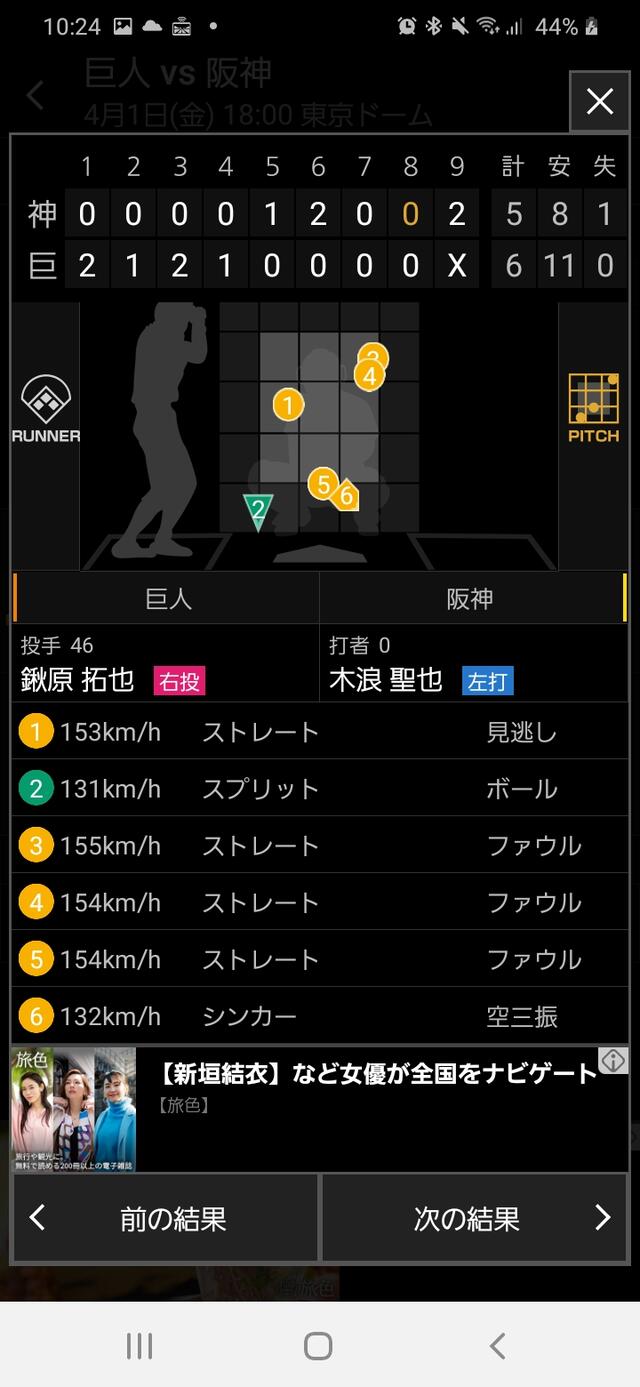This screenshot has width=640, height=1387.
Task: Go to the phone home screen
Action: coord(318,1345)
